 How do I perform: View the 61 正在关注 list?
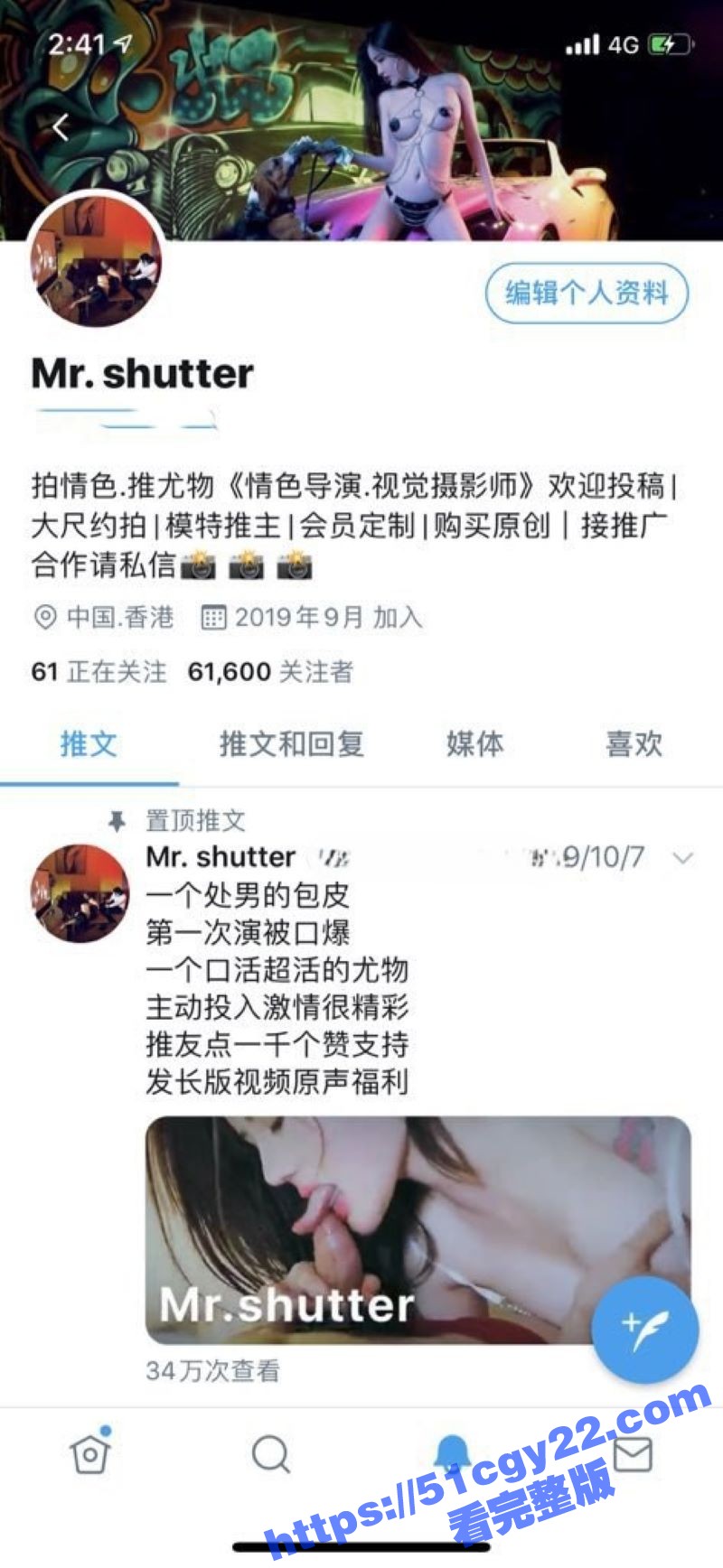point(99,671)
